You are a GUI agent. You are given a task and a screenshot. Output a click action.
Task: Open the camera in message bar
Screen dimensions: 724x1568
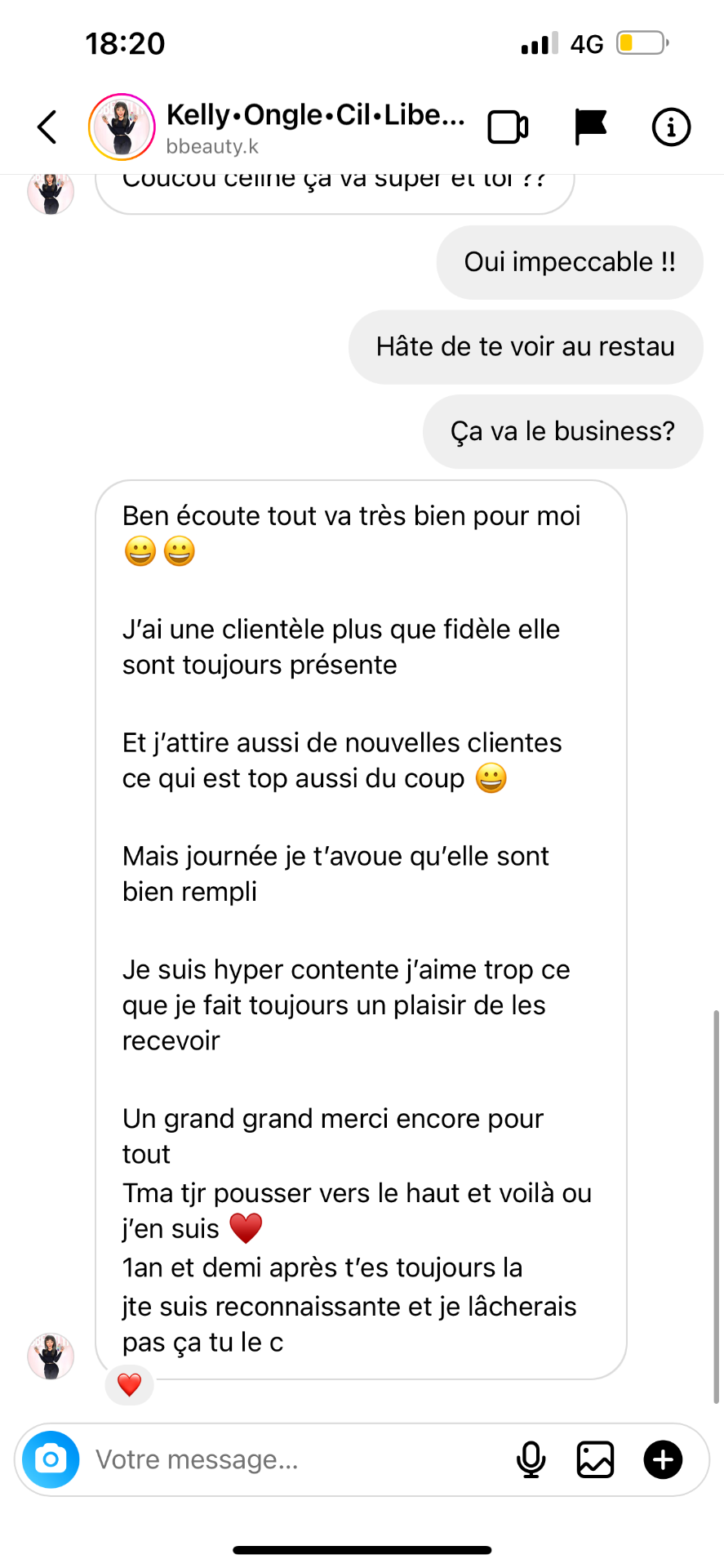click(51, 1459)
